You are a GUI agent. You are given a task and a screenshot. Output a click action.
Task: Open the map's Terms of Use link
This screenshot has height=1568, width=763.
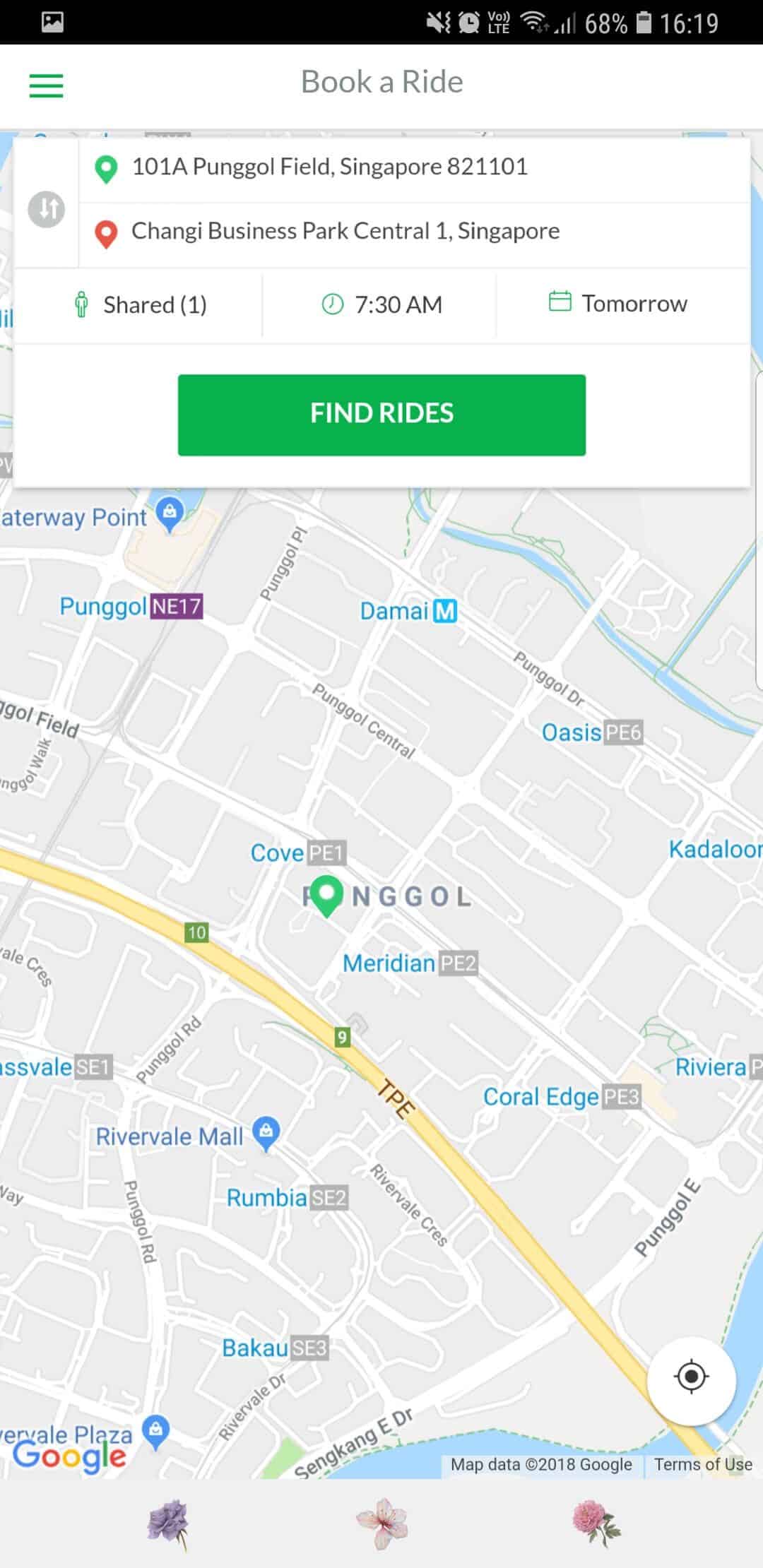point(703,1464)
